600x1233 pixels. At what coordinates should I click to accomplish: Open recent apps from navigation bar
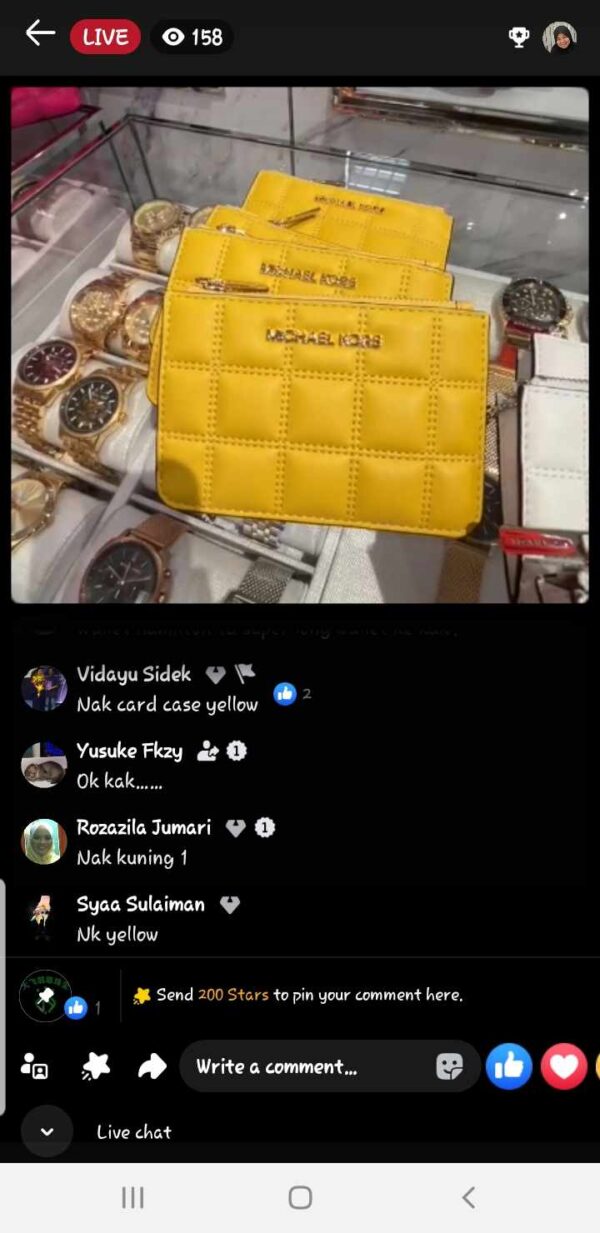133,1198
